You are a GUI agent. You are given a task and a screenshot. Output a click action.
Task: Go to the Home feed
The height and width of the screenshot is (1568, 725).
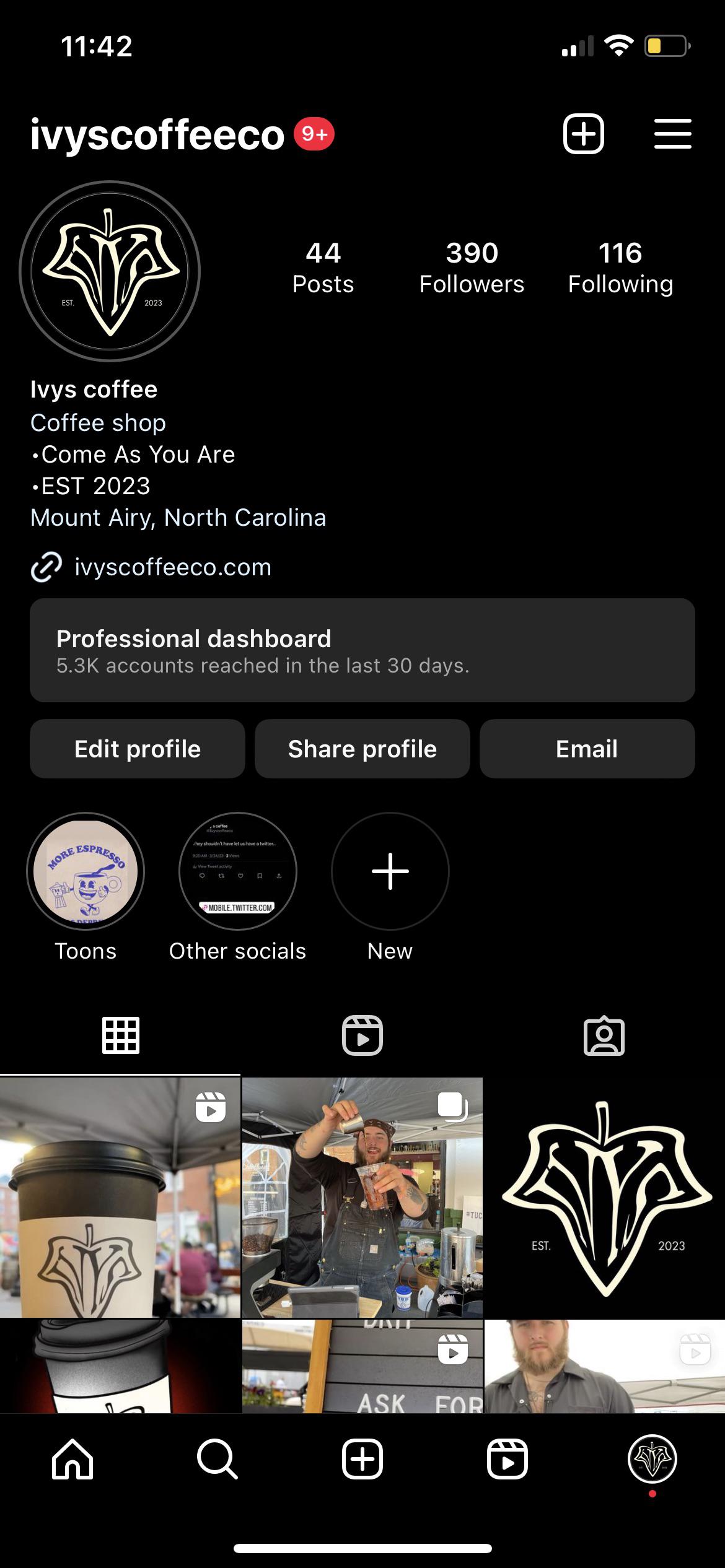tap(72, 1459)
